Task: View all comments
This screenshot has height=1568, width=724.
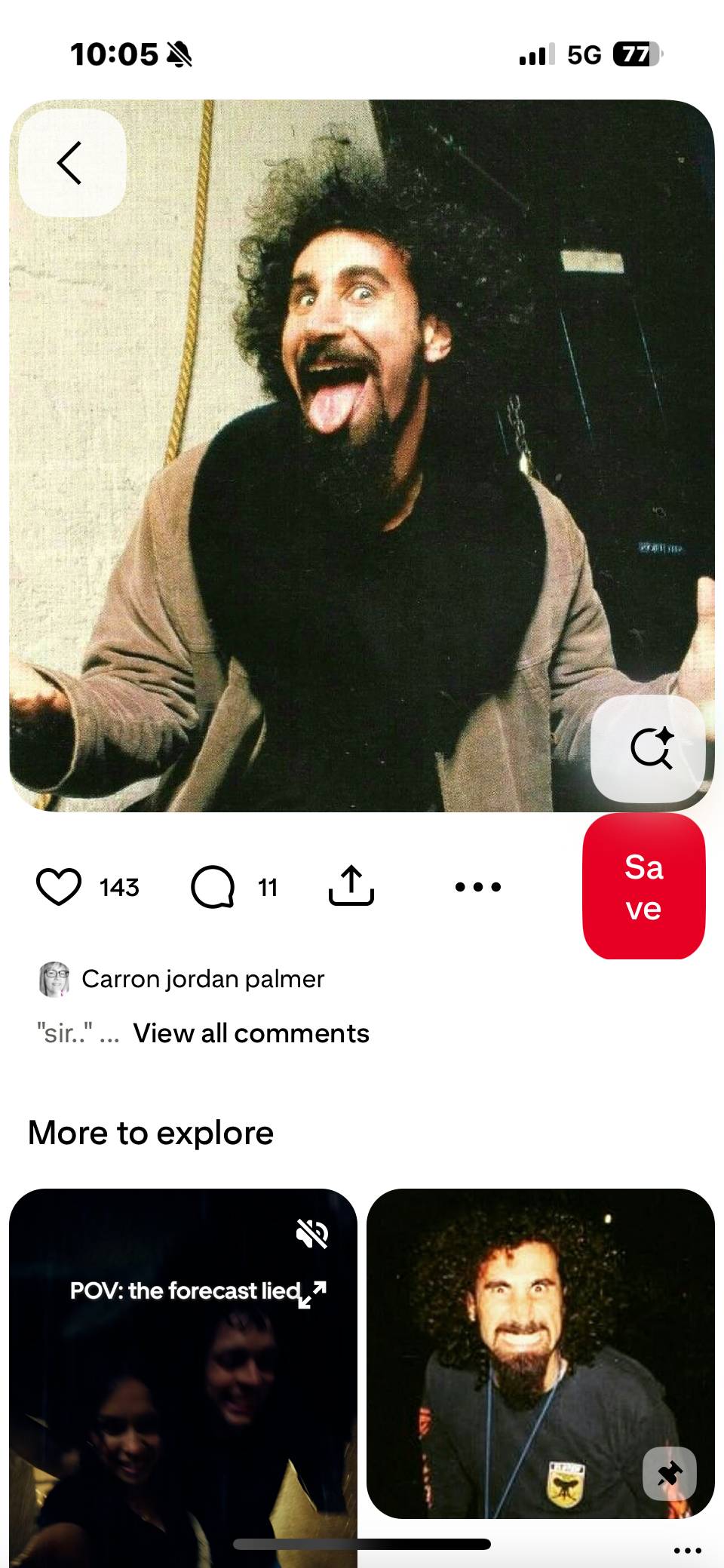Action: point(251,1033)
